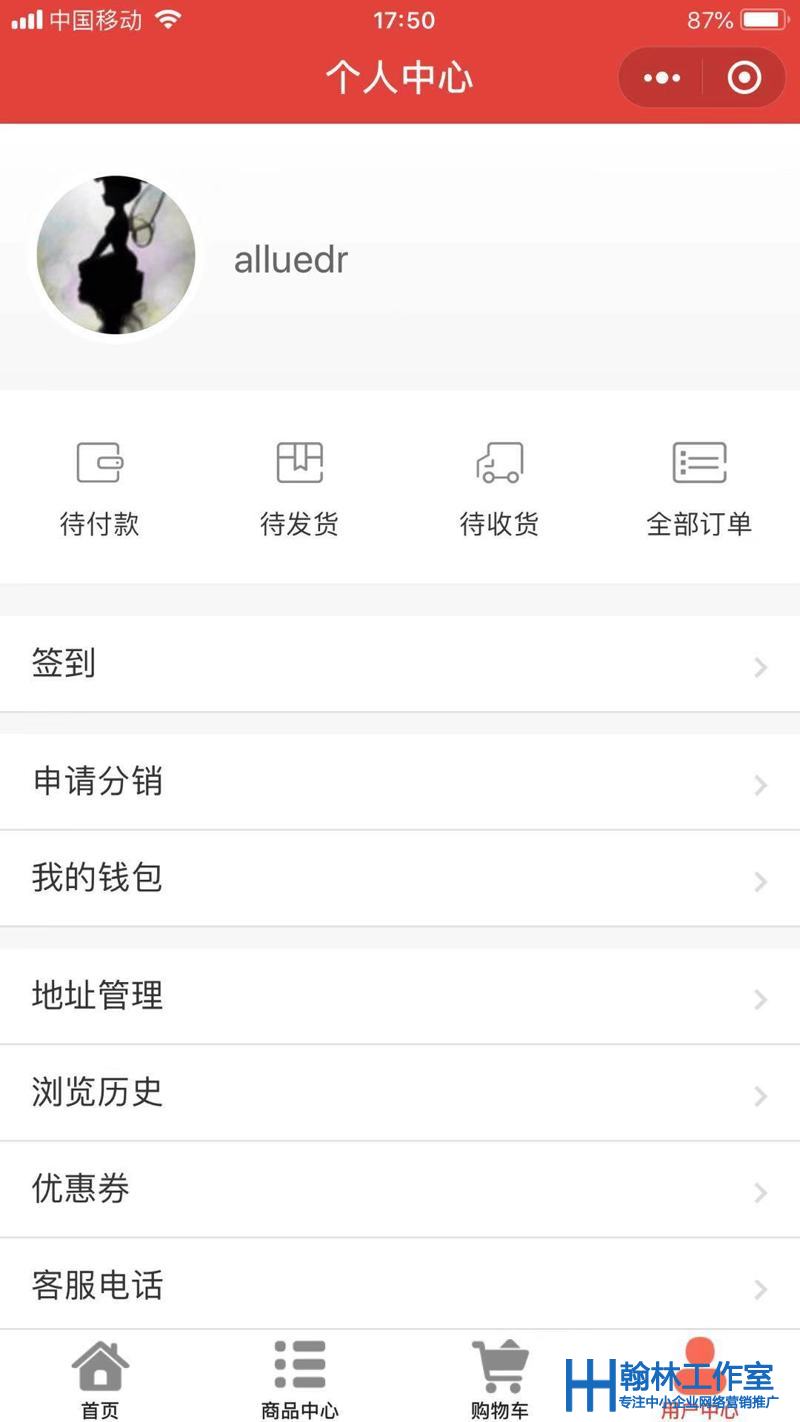Open the 优惠券 coupons row
800x1422 pixels.
[x=400, y=1189]
